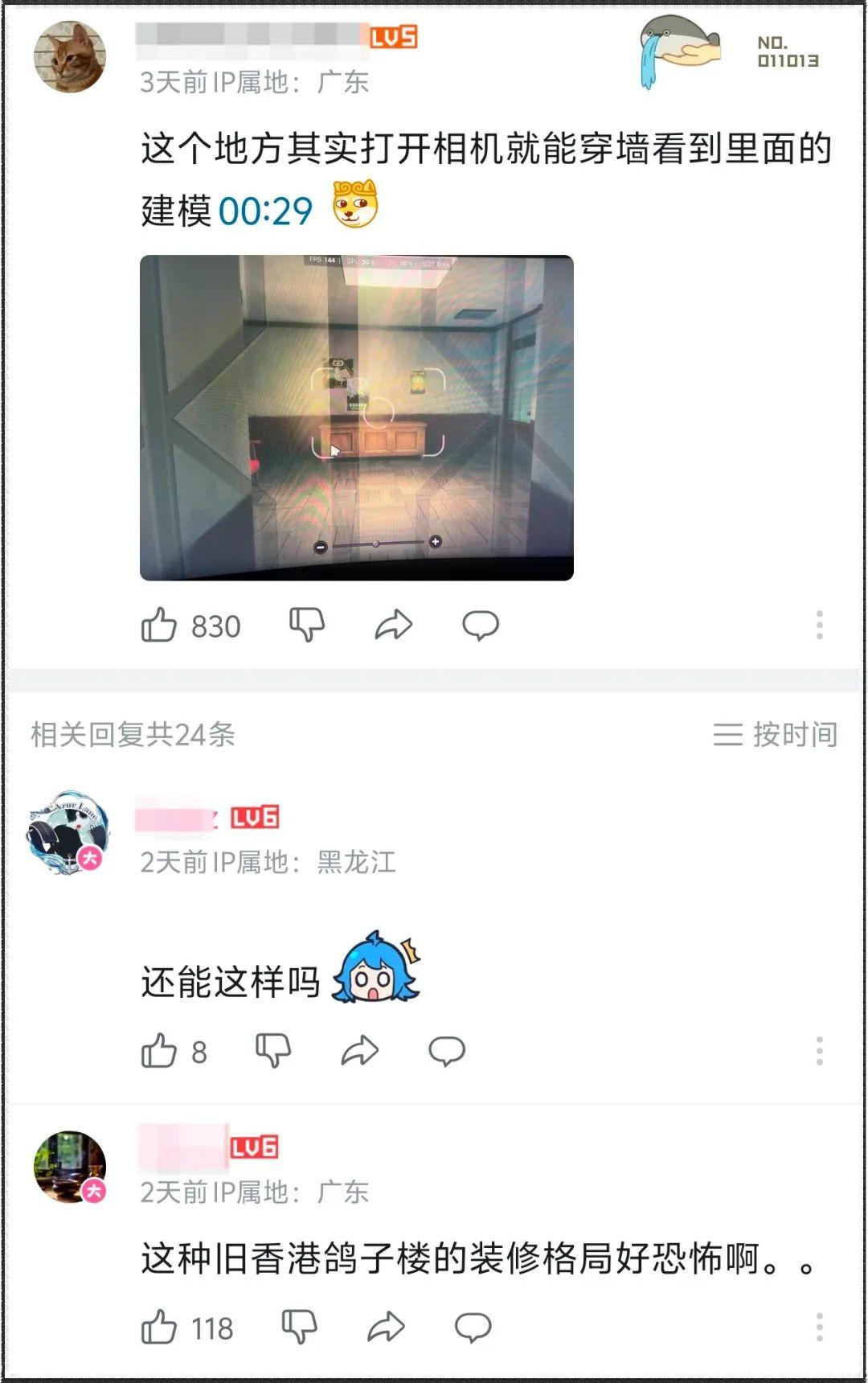The height and width of the screenshot is (1383, 868).
Task: Open the 黑龙江 replier's avatar profile
Action: click(x=68, y=833)
